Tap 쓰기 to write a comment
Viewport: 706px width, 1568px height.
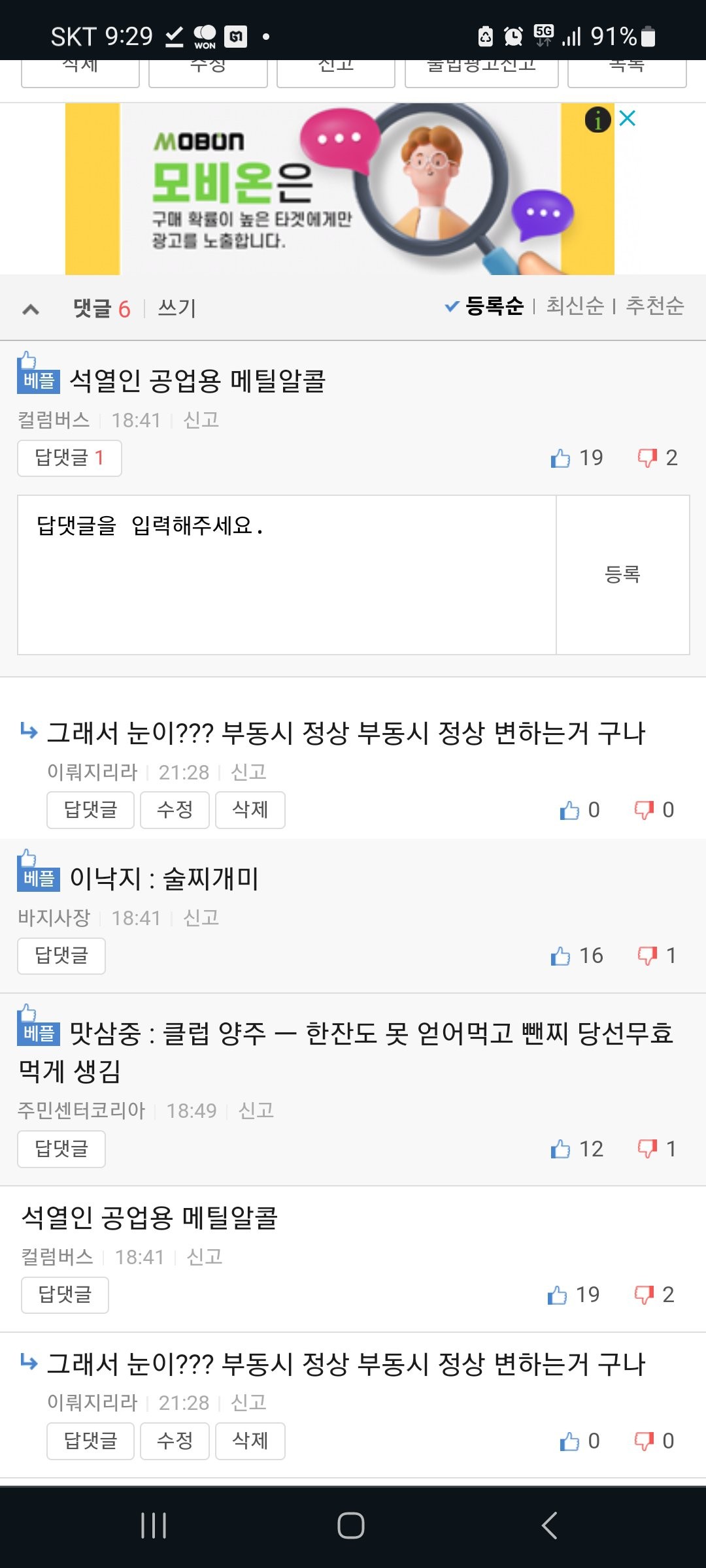176,308
